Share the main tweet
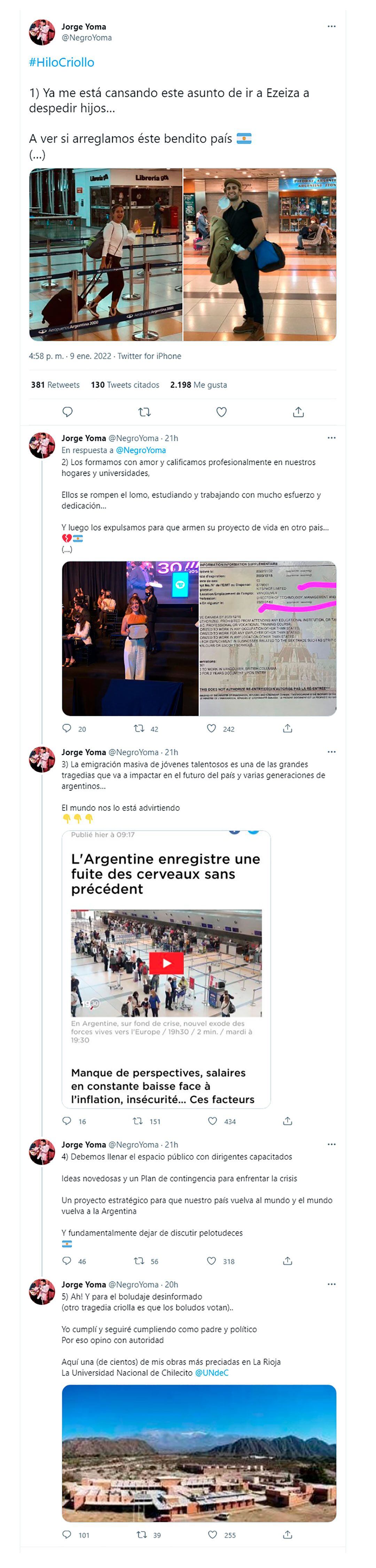The image size is (376, 1568). (298, 412)
